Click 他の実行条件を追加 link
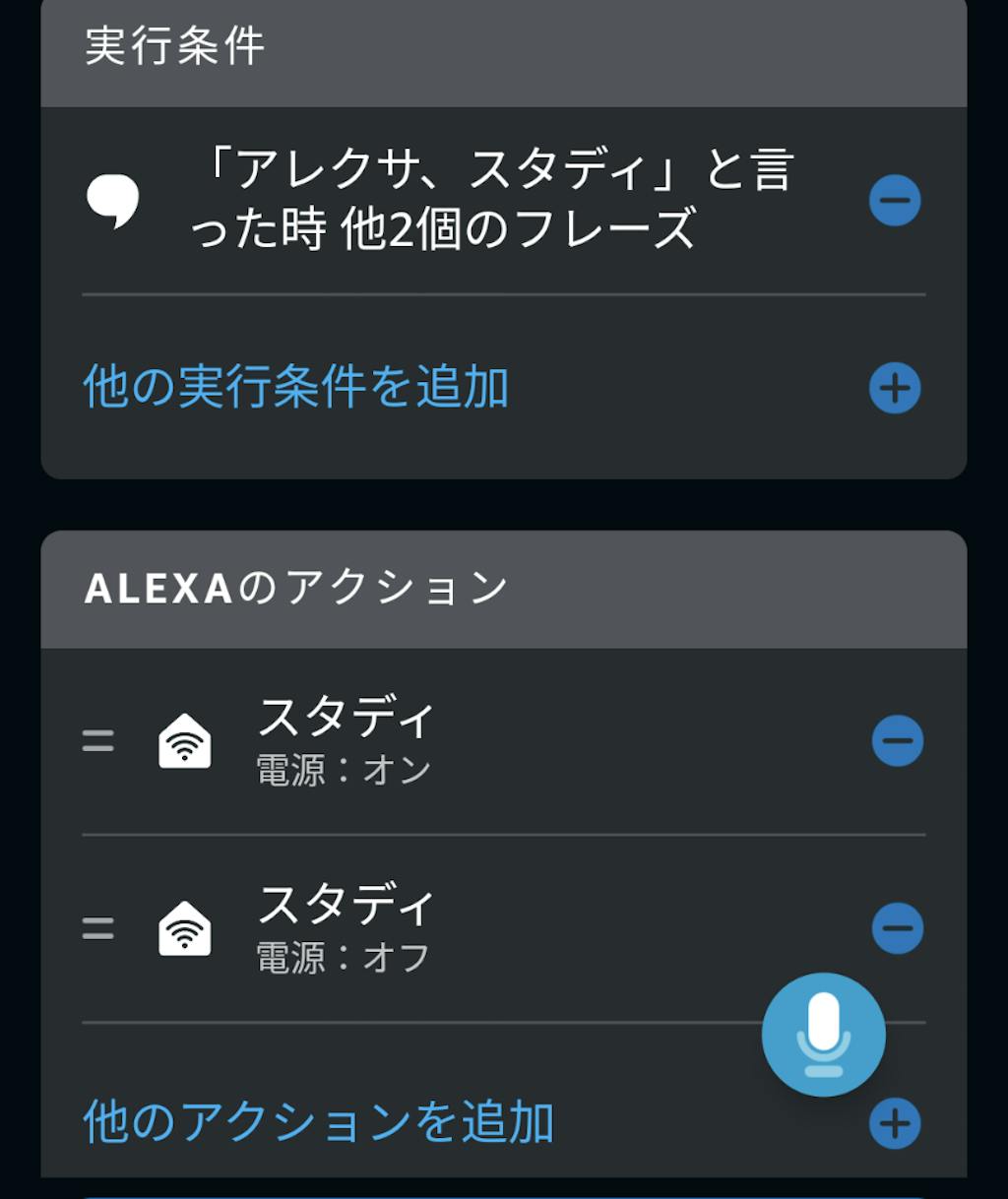The width and height of the screenshot is (1008, 1199). click(293, 387)
